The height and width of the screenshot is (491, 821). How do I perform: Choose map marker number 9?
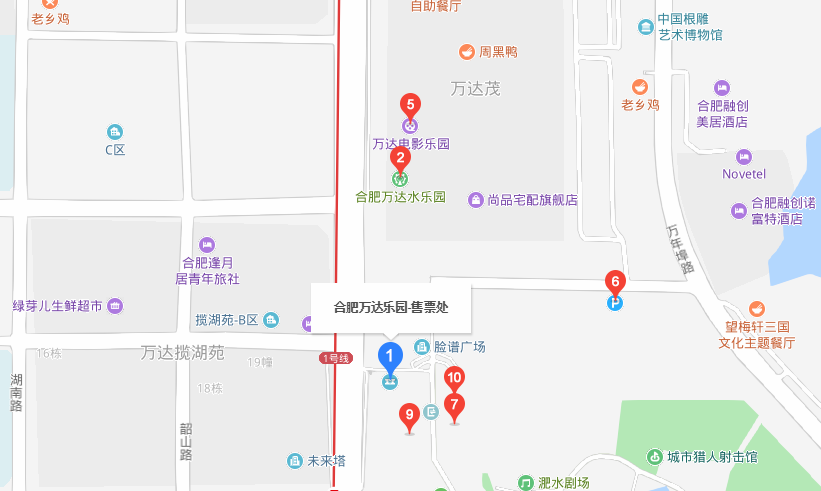[x=408, y=415]
